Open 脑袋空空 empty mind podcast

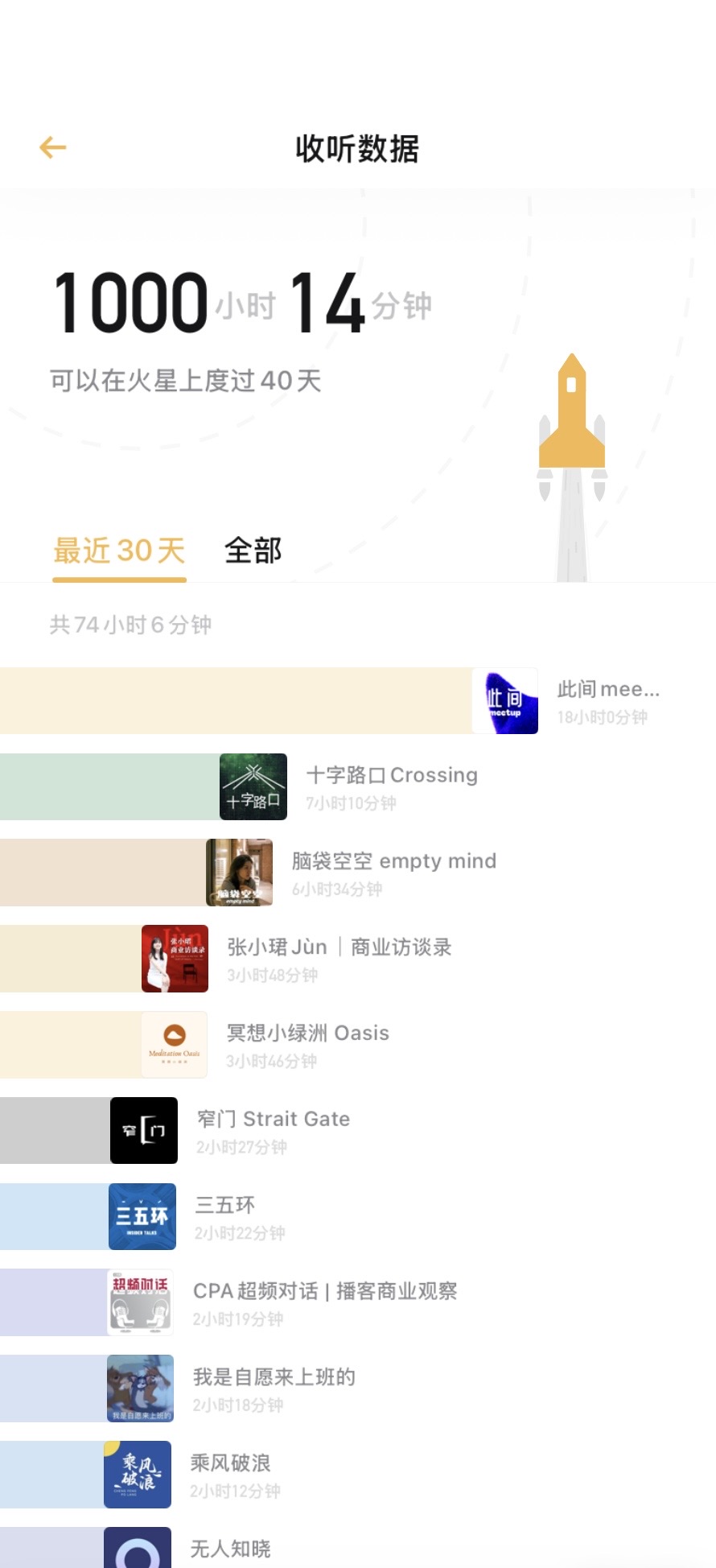(358, 873)
